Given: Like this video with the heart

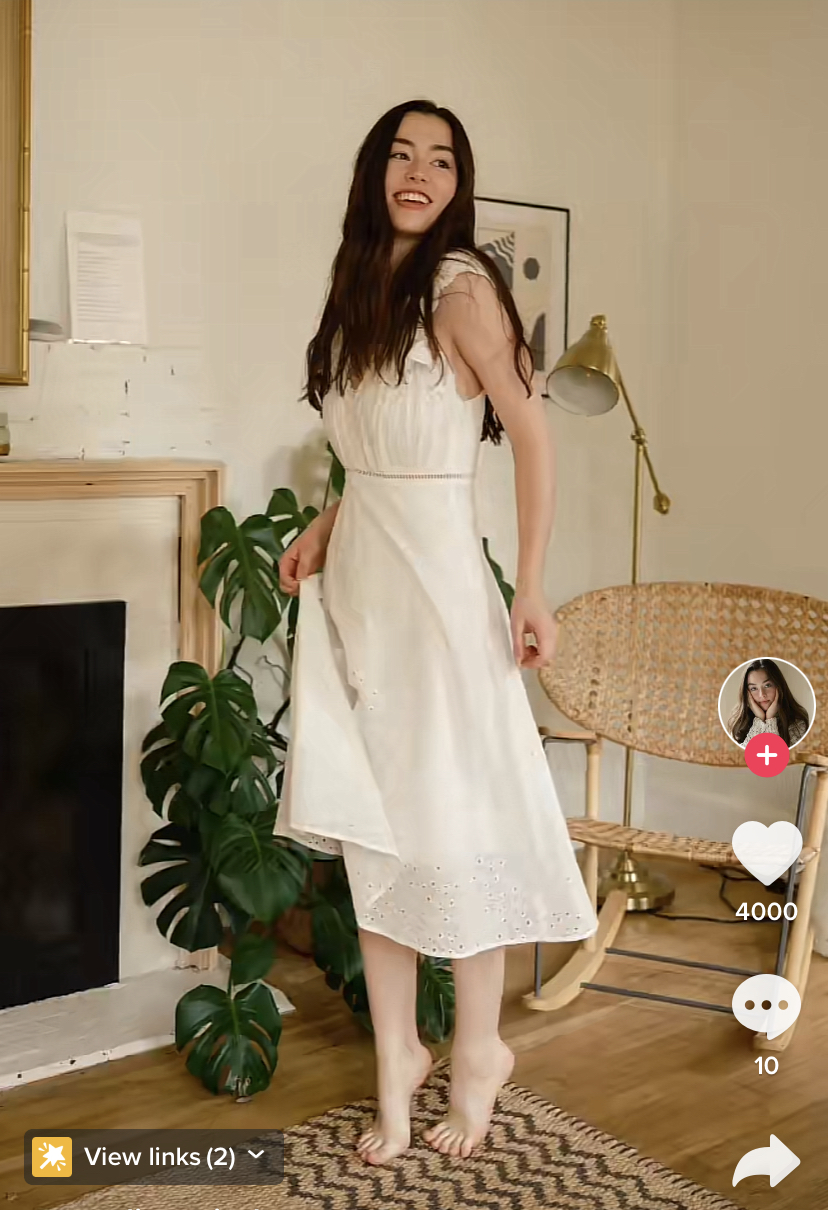Looking at the screenshot, I should pos(767,852).
